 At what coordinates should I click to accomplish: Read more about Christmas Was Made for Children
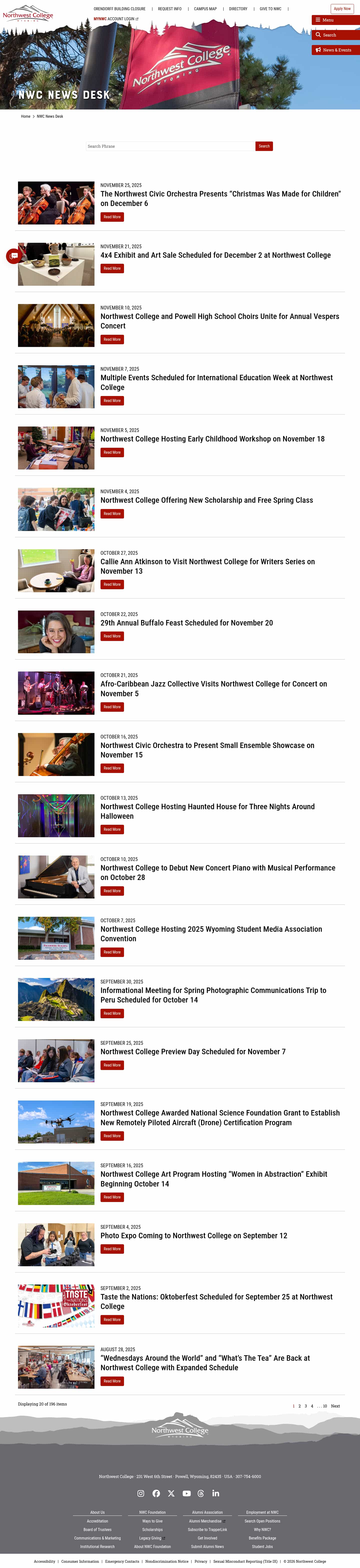(x=112, y=217)
